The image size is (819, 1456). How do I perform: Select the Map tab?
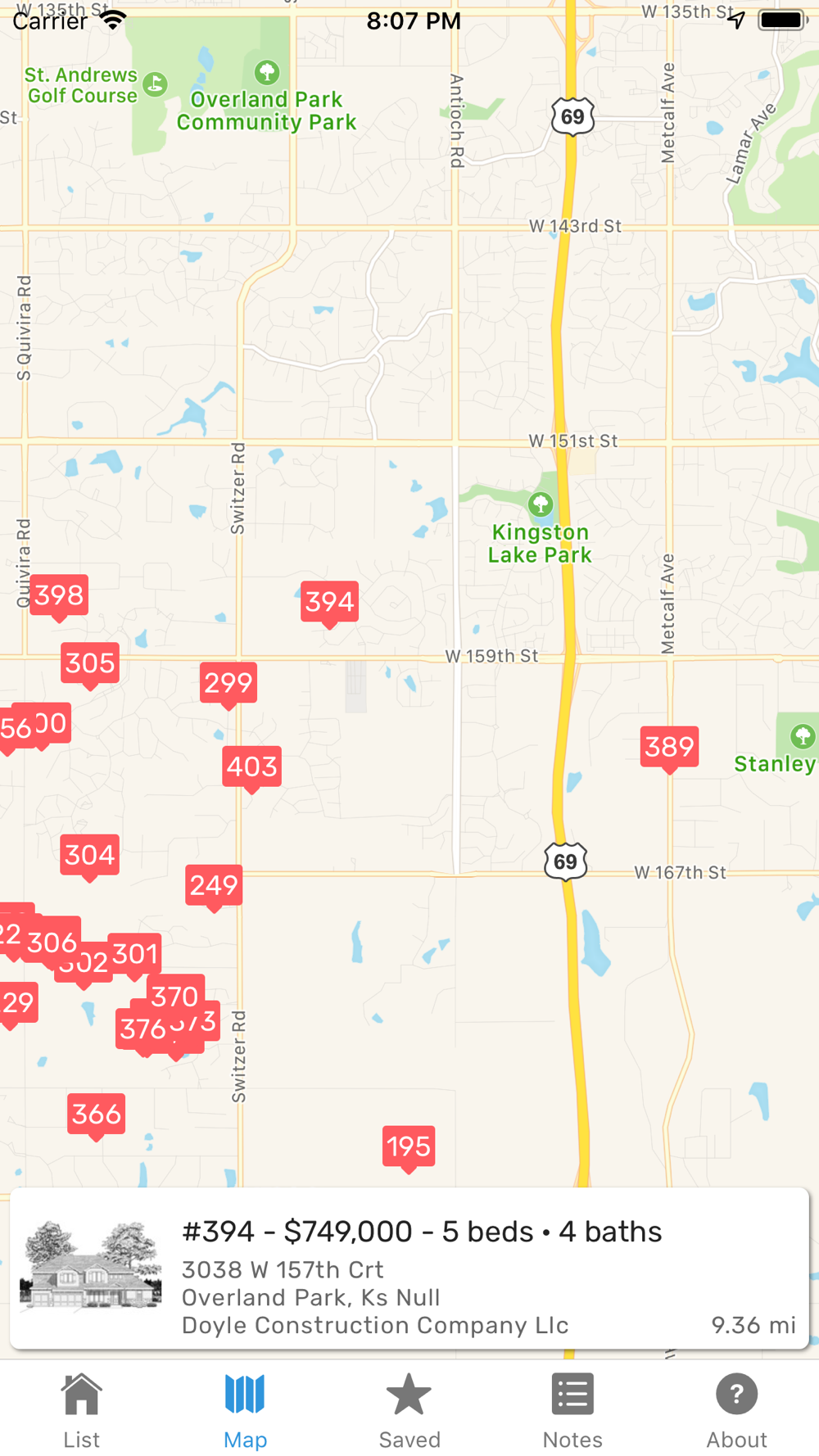245,1410
